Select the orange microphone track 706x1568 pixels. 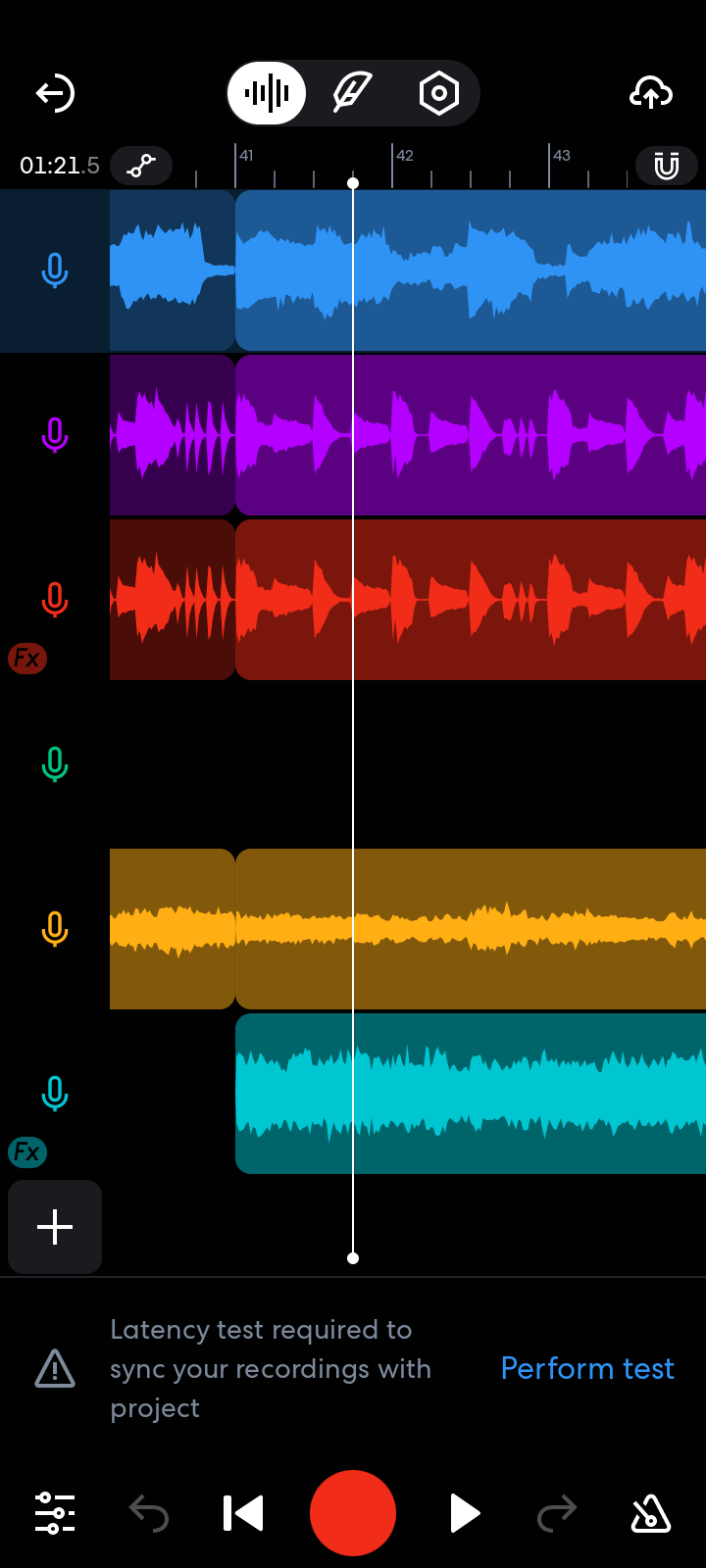(55, 929)
